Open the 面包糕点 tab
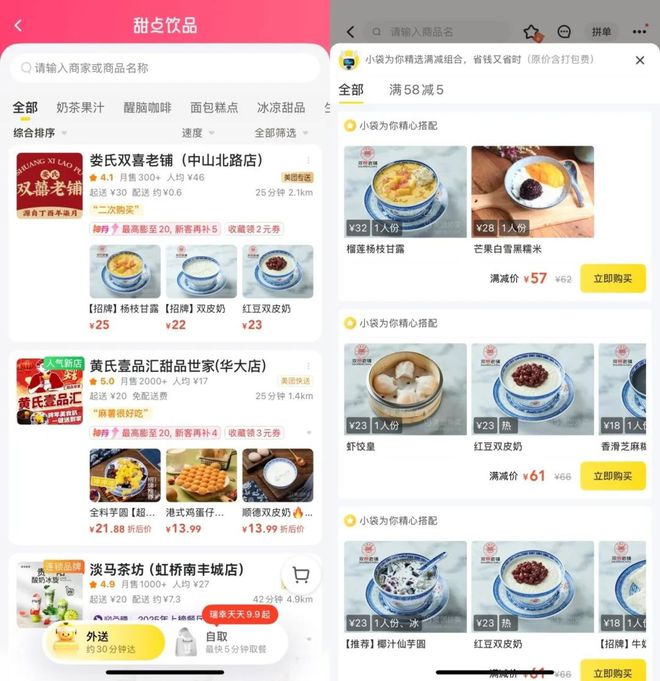 tap(214, 107)
